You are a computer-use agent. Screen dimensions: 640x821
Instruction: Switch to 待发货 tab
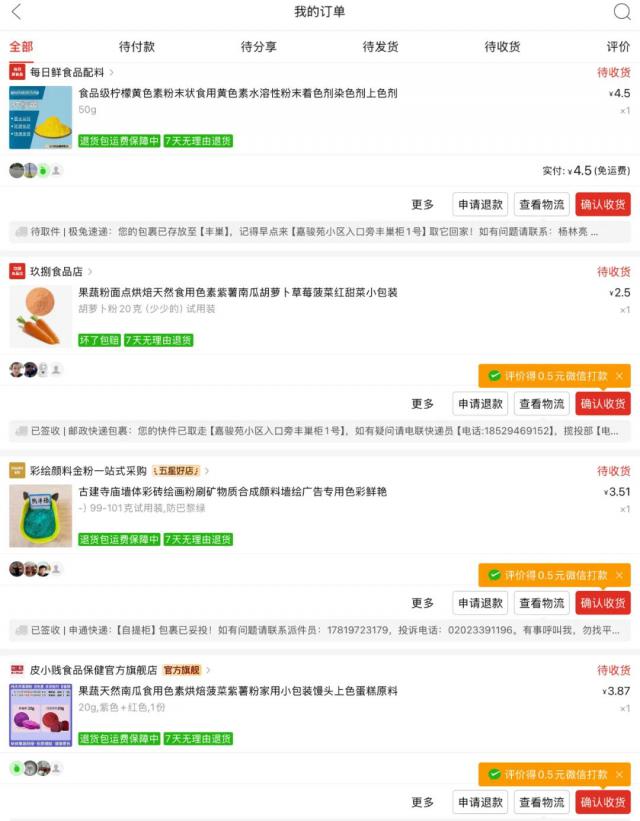click(x=380, y=47)
